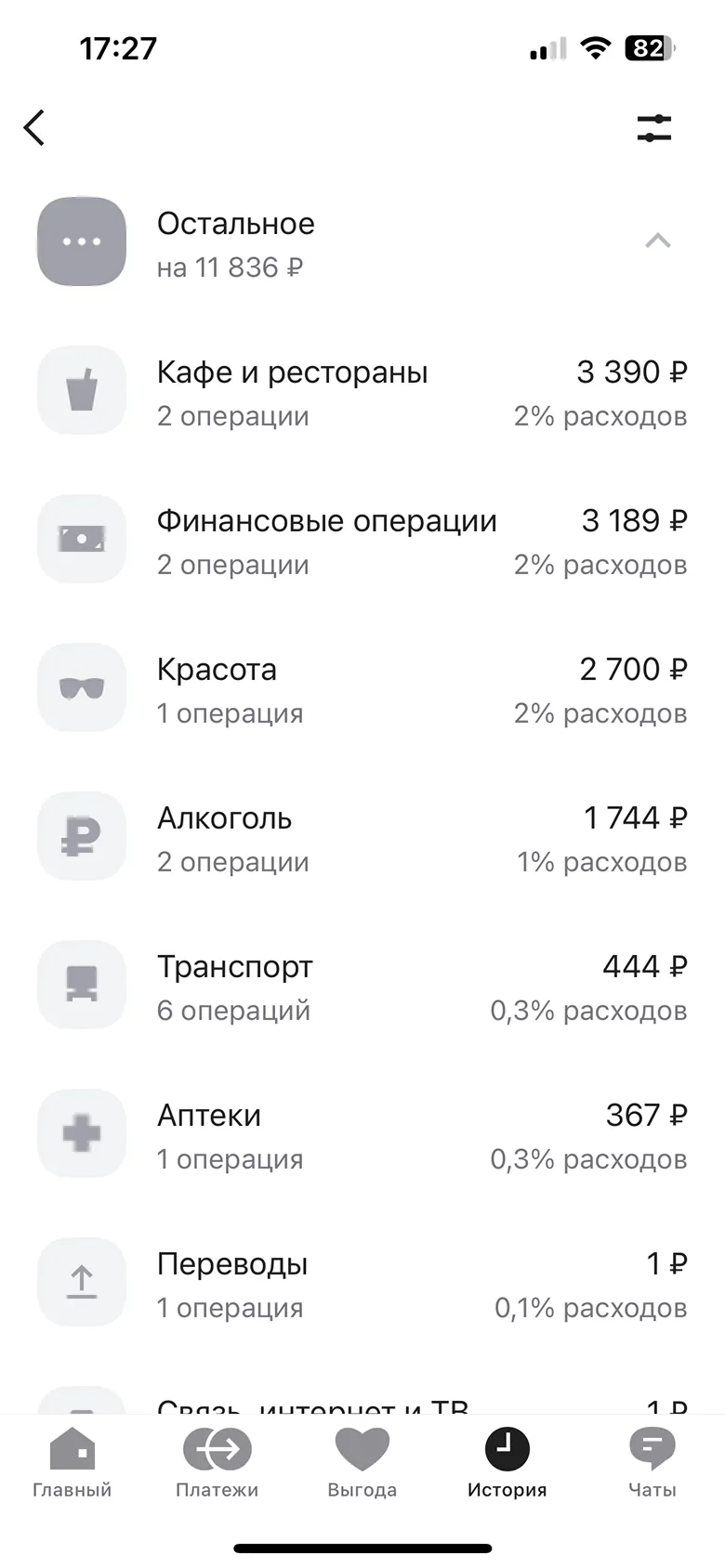
Task: View Аптеки expense details
Action: (362, 1135)
